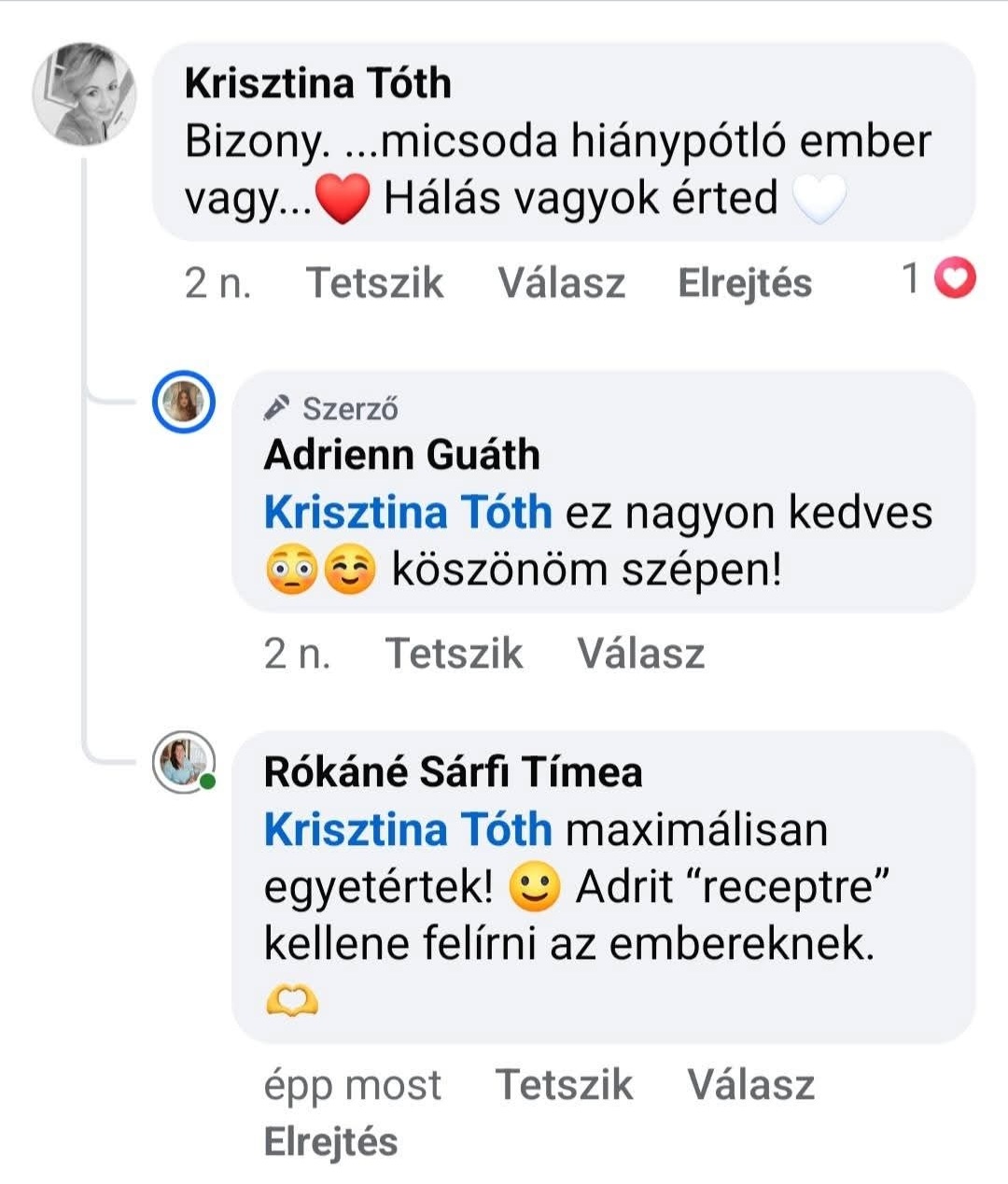Hide Rókáné Sárfi Tímea's comment with Elrejtés
1008x1184 pixels.
point(330,1141)
